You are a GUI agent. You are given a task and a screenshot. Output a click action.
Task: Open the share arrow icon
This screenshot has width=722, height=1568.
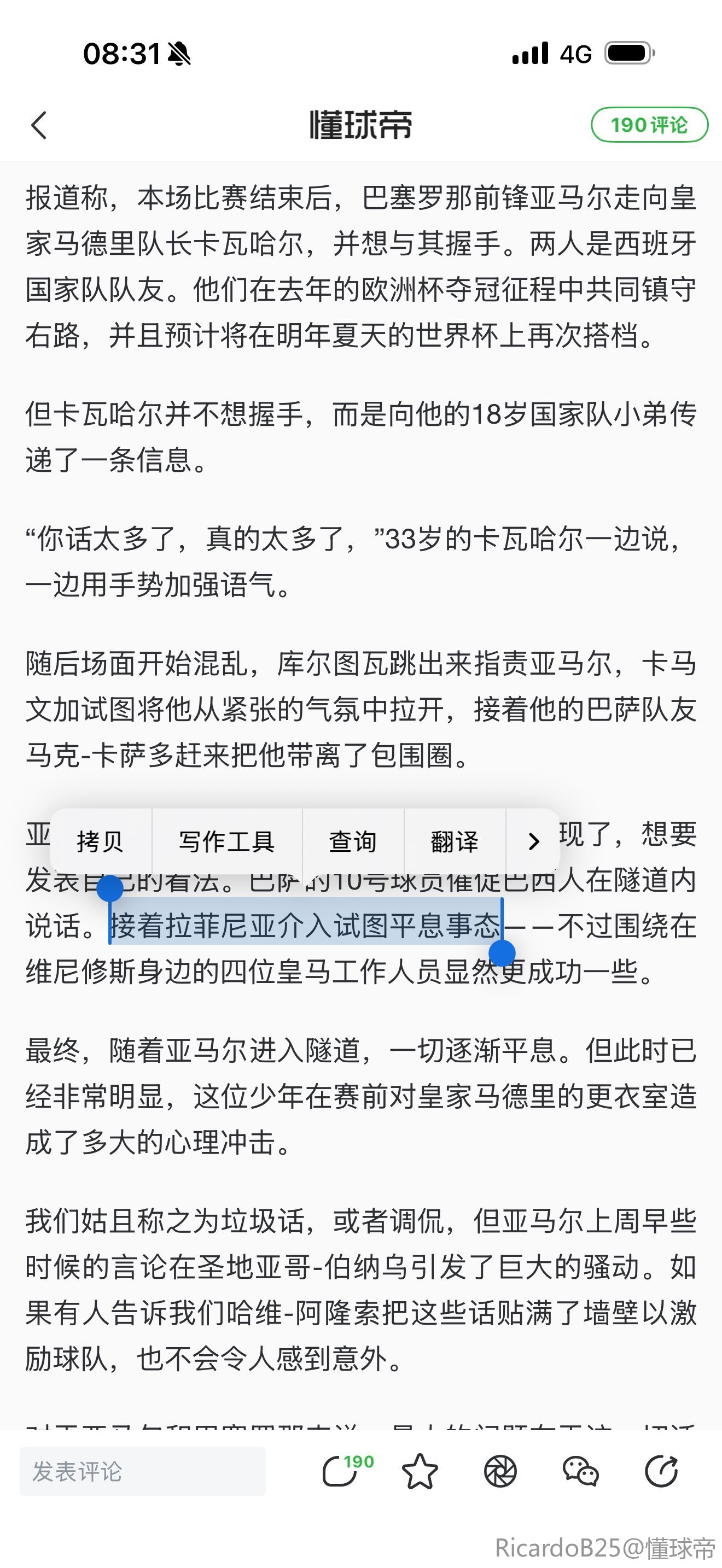pyautogui.click(x=661, y=1472)
